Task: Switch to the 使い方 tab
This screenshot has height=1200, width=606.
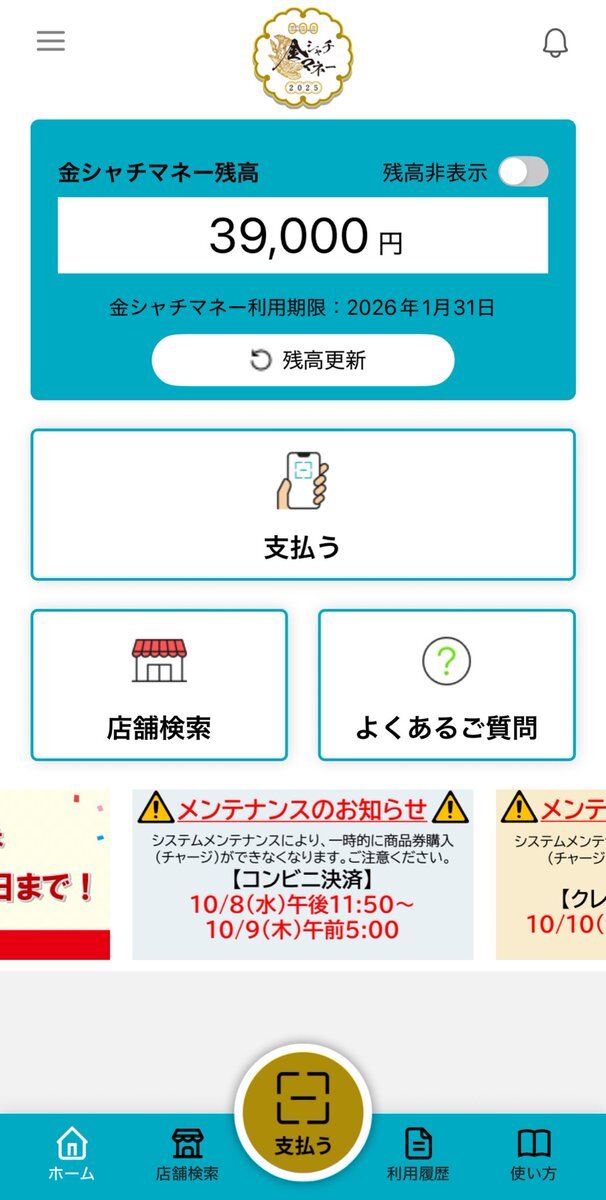Action: click(x=533, y=1155)
